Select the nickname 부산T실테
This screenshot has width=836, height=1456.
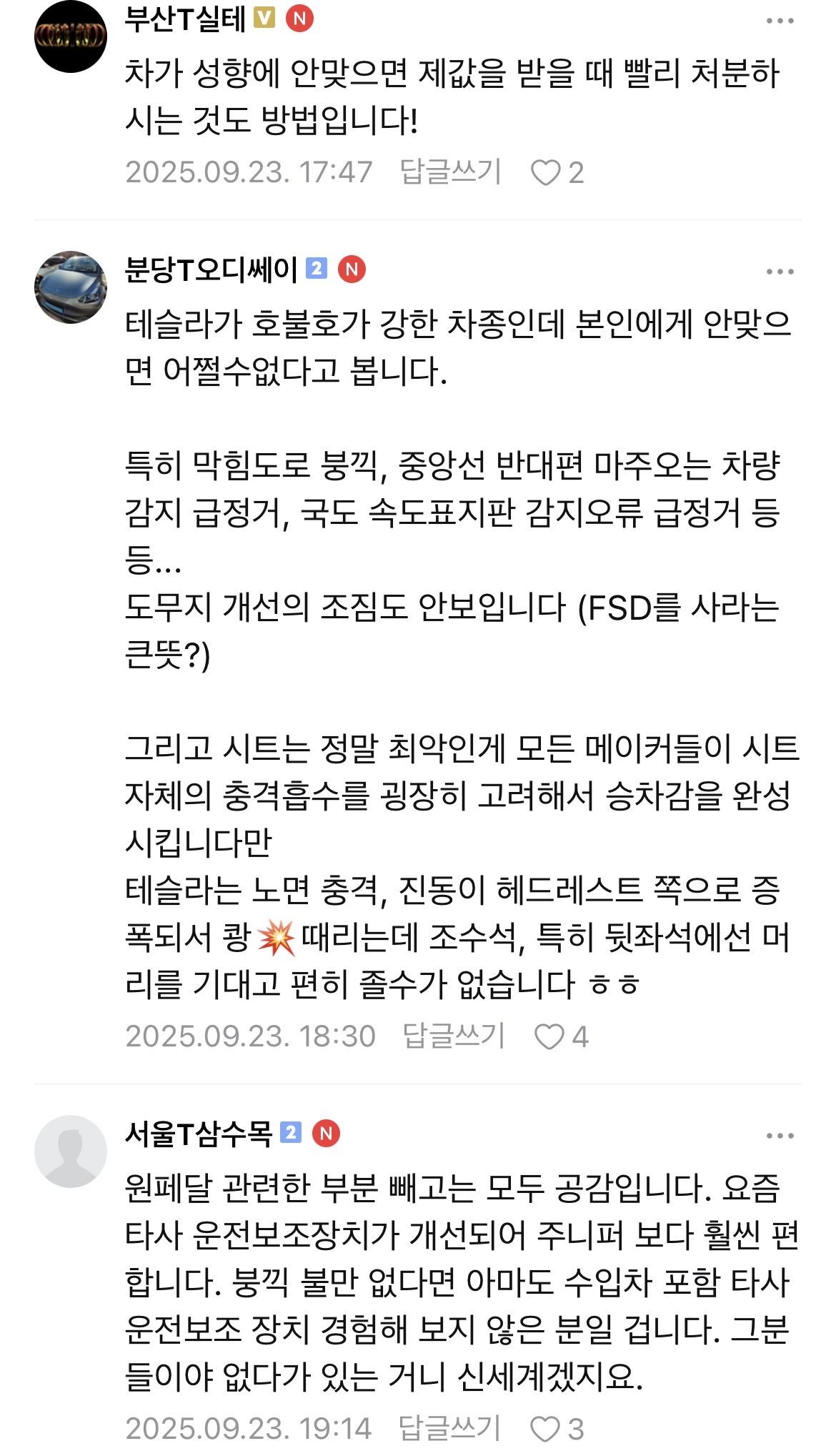pos(185,19)
